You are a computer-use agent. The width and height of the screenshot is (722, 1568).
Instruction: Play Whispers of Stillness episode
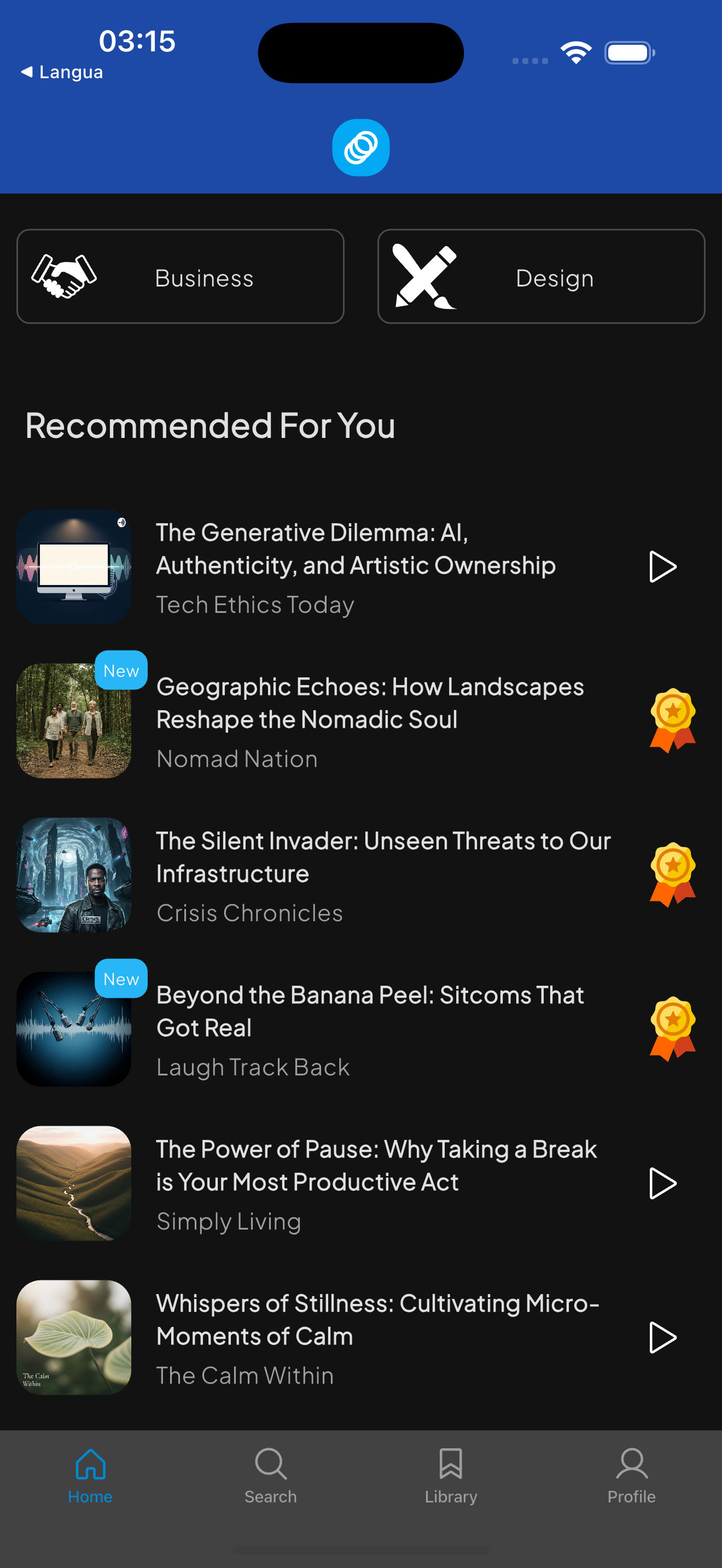click(x=662, y=1337)
